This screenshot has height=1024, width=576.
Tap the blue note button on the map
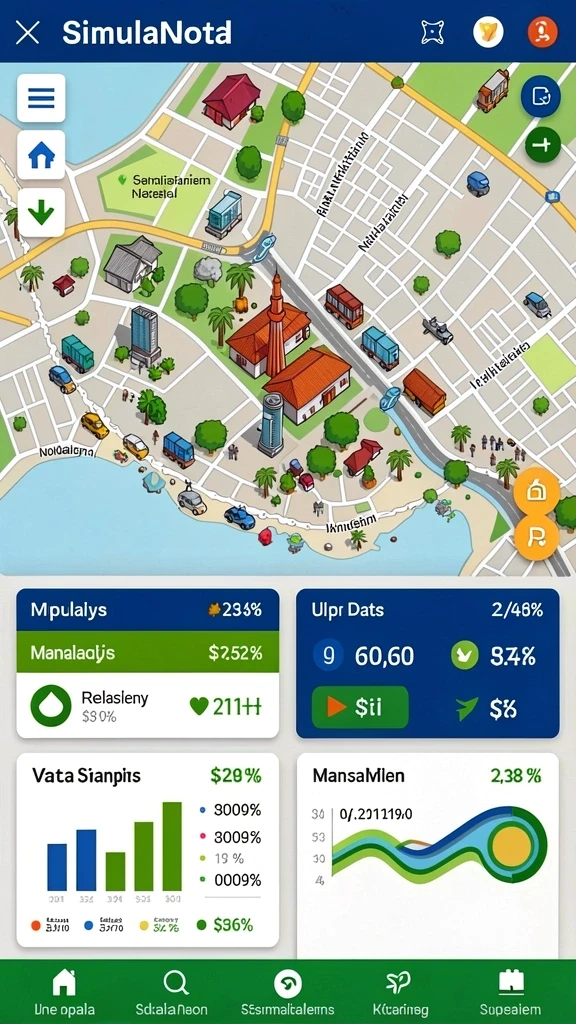coord(541,96)
